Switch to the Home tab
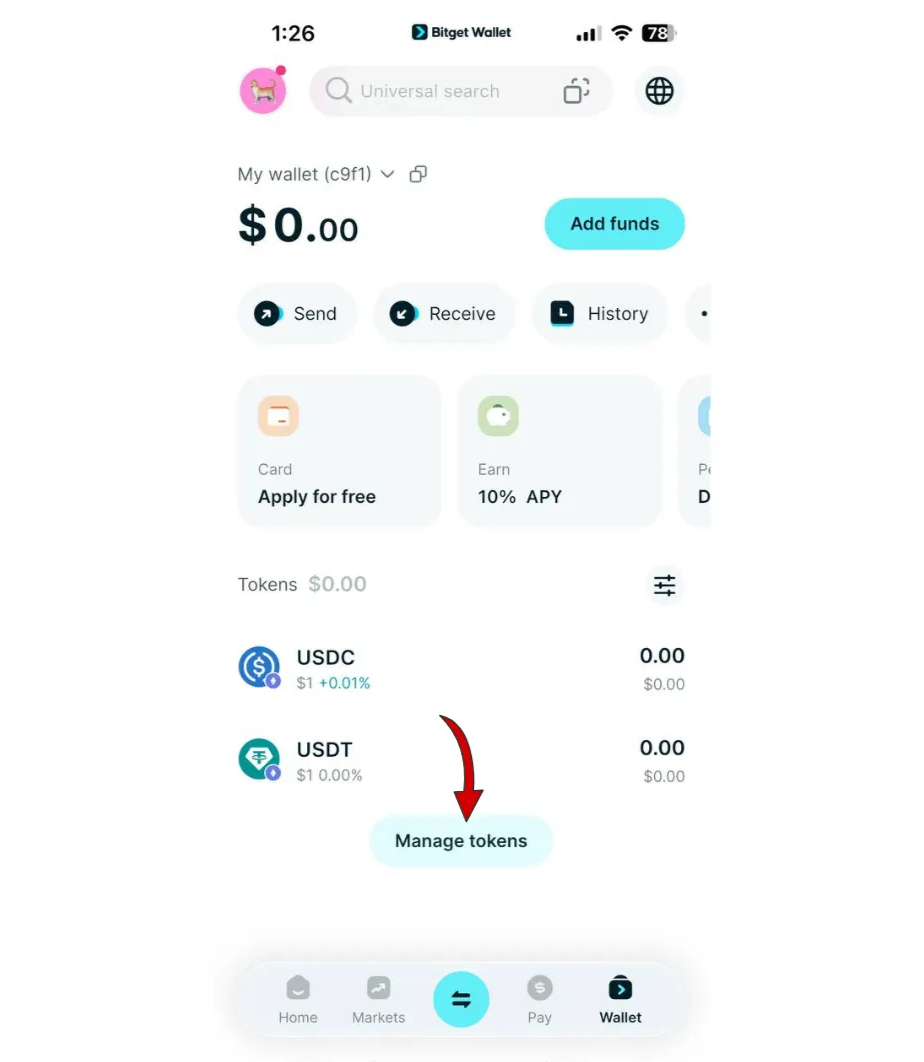The height and width of the screenshot is (1062, 924). click(298, 1000)
